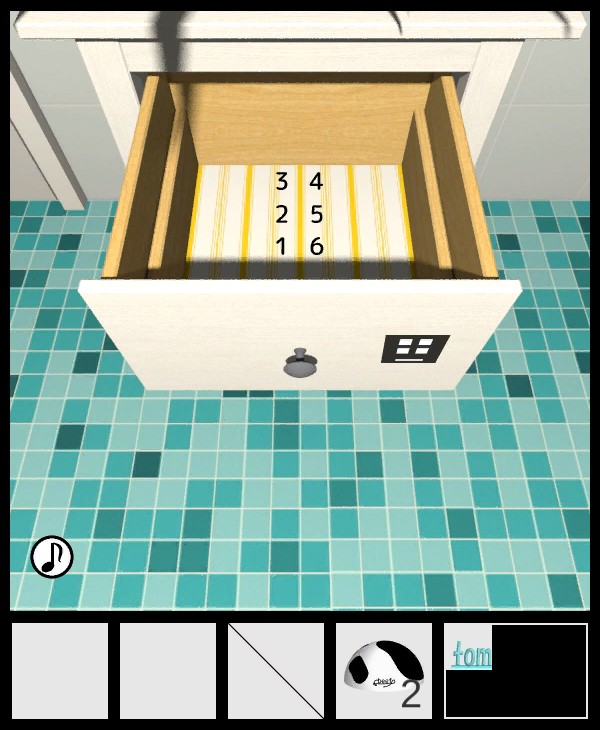Tap the numbered paper inside the drawer
Viewport: 600px width, 730px height.
[x=299, y=213]
